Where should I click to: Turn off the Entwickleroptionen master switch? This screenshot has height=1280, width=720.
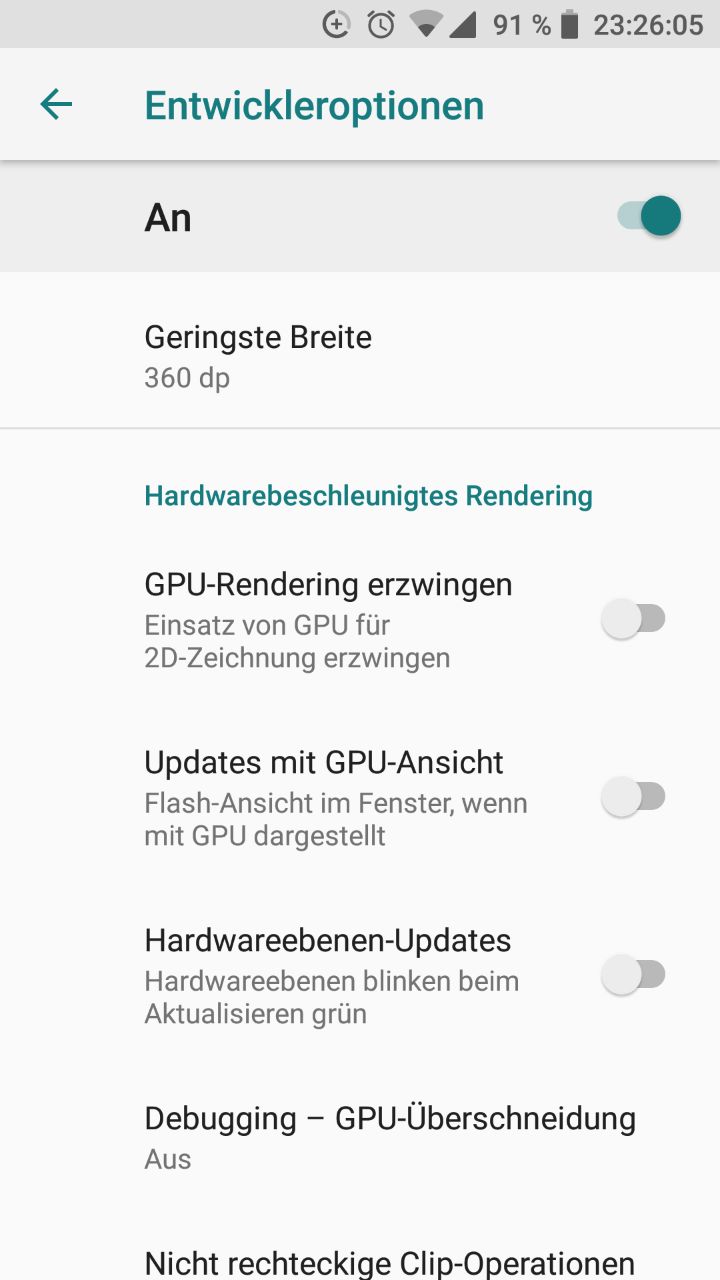tap(649, 216)
